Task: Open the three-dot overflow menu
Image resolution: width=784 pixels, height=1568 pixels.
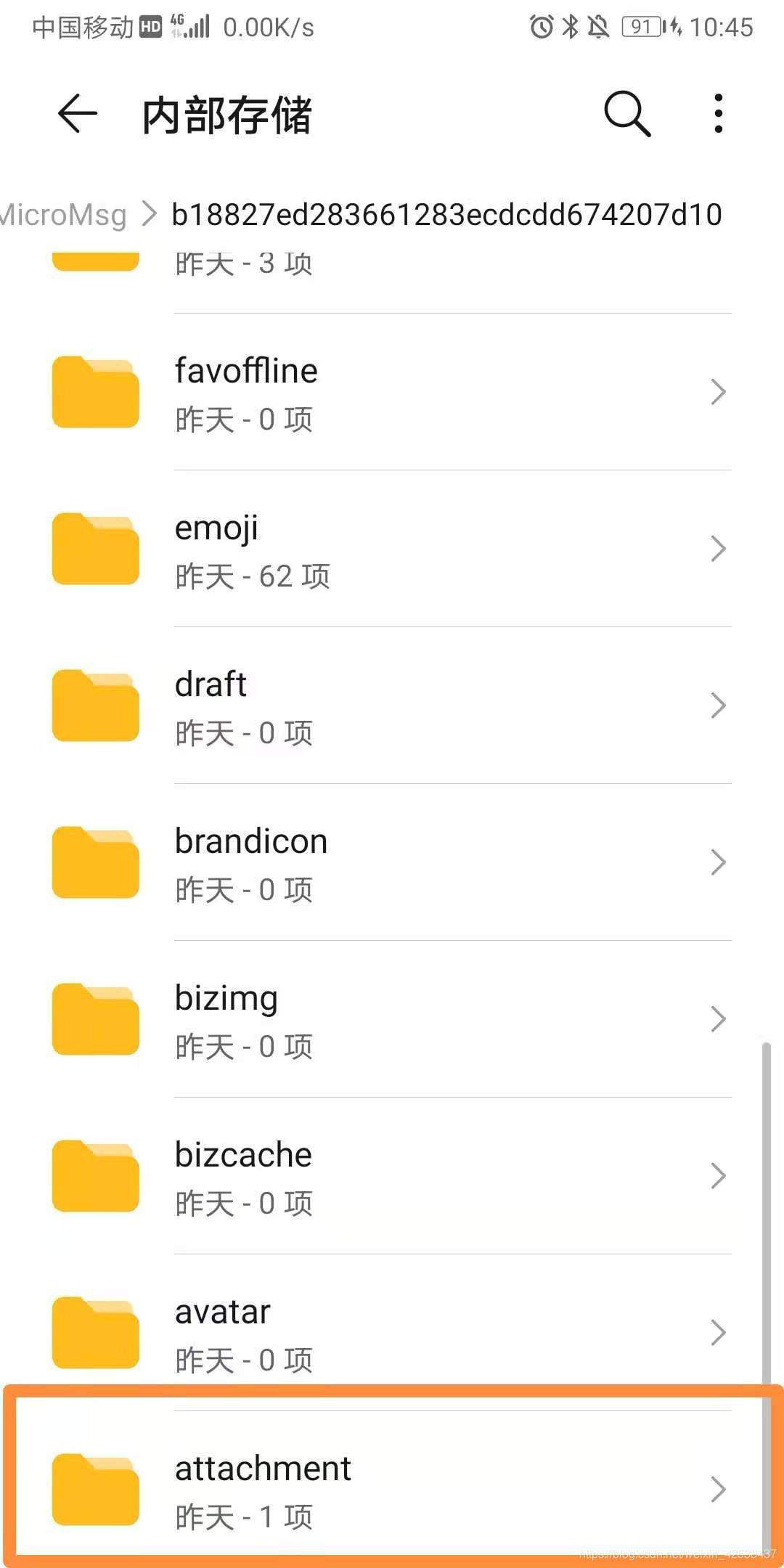Action: tap(718, 114)
